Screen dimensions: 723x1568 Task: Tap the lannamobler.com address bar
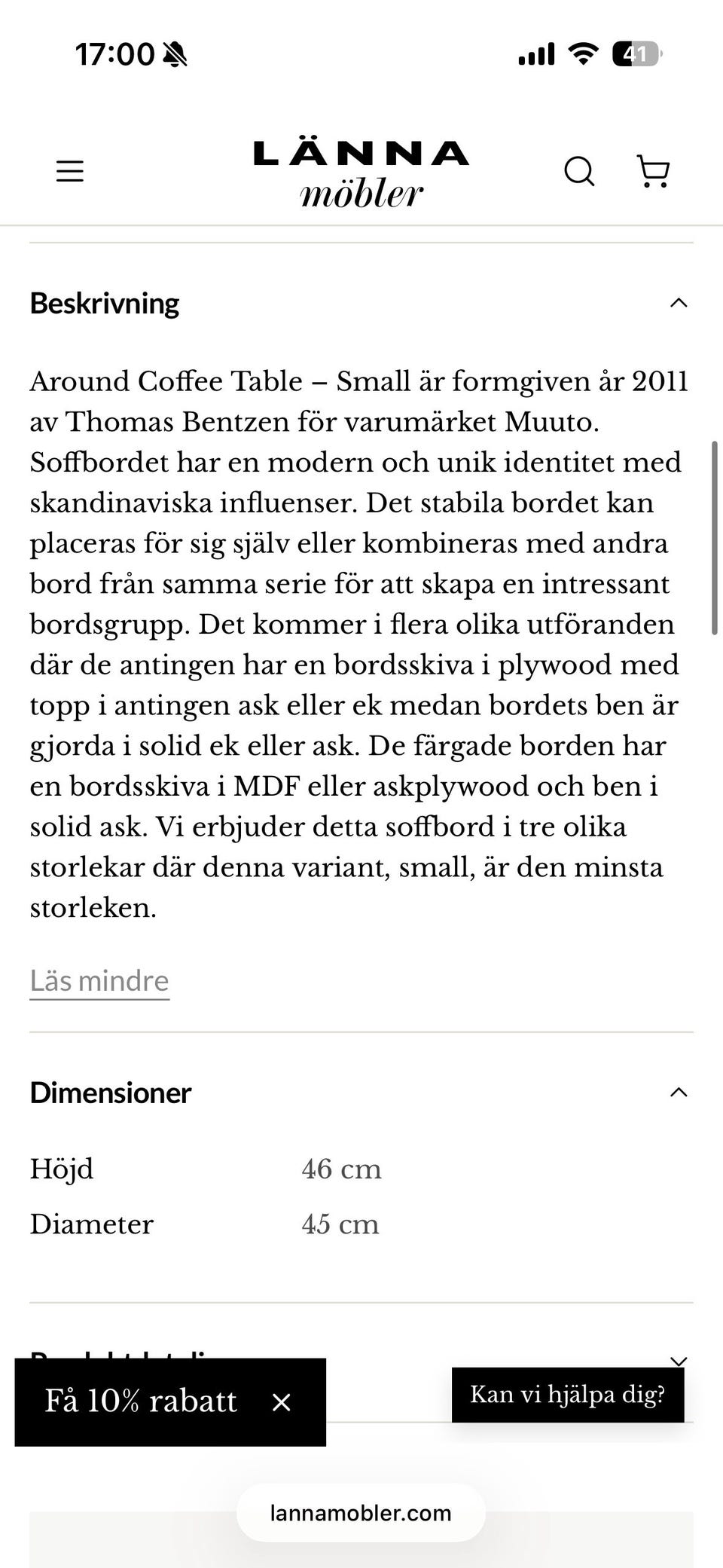coord(361,1513)
